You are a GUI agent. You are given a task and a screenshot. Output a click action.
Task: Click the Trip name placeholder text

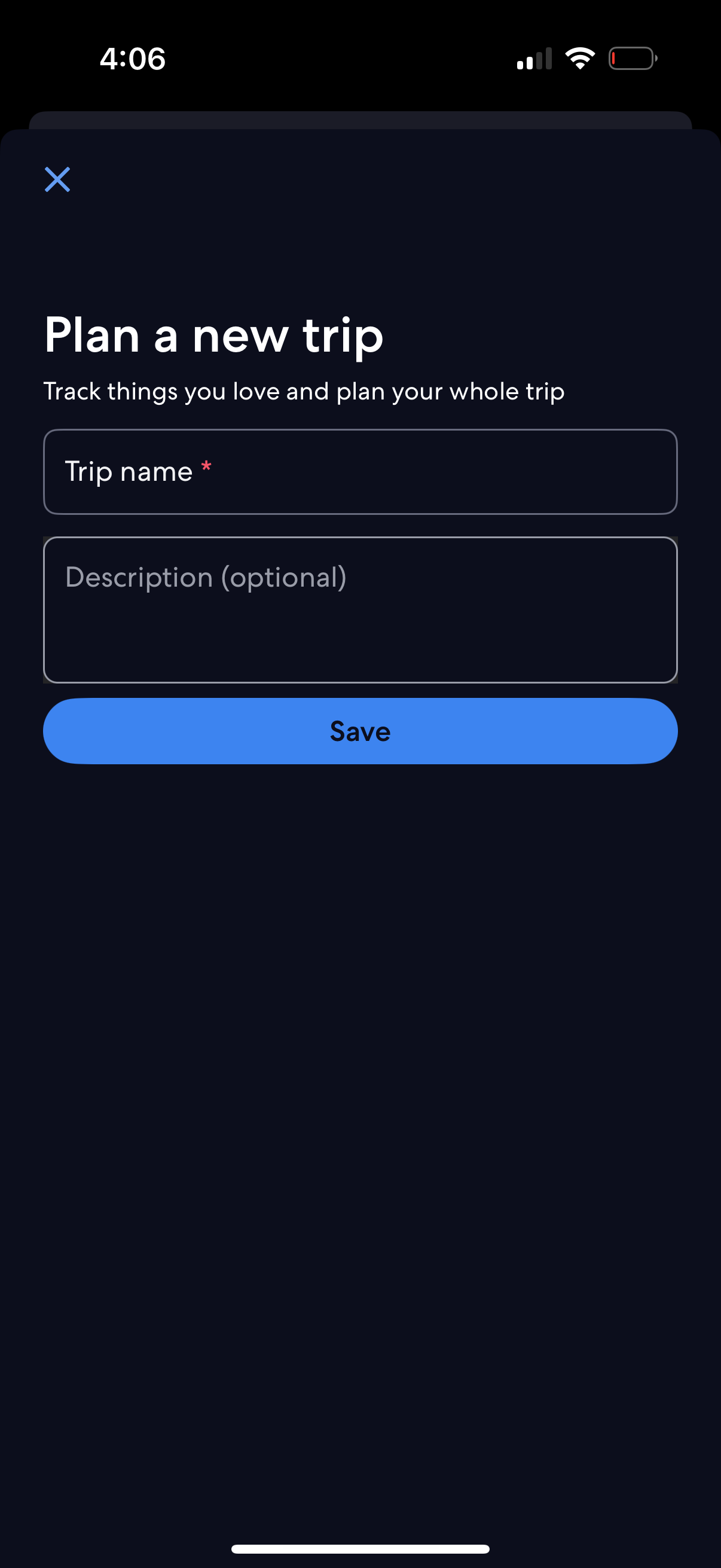pyautogui.click(x=128, y=472)
